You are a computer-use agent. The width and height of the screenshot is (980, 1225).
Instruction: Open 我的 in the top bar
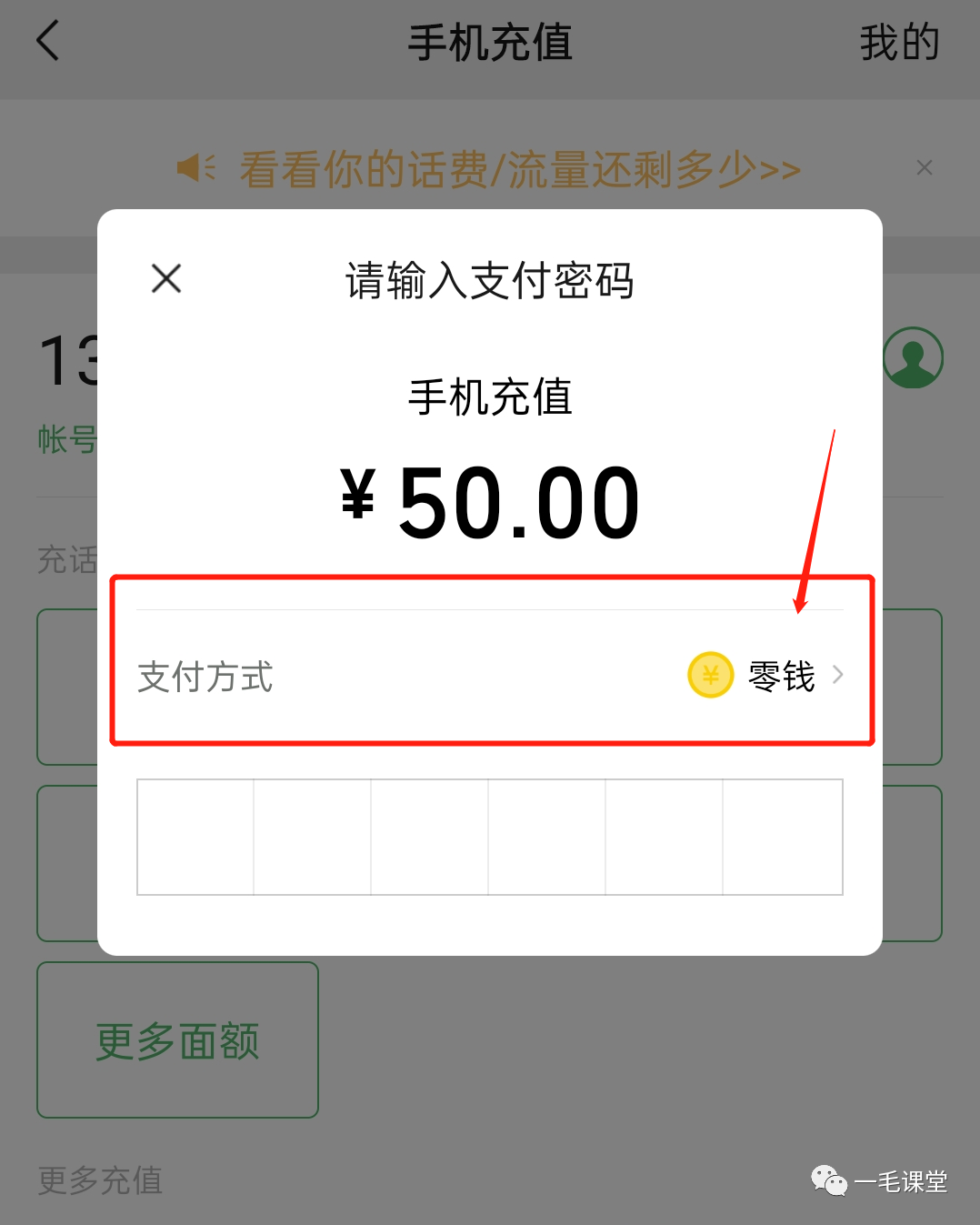click(898, 43)
